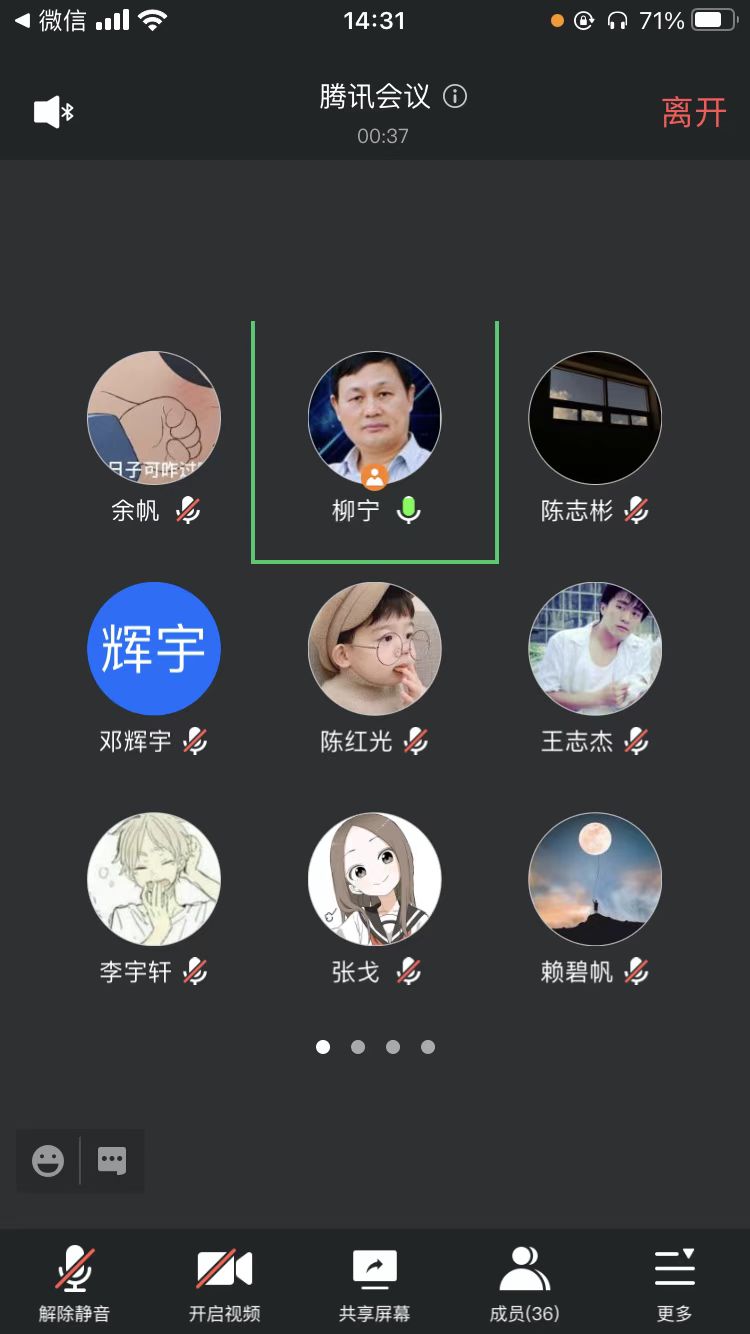Start sharing screen with 共享屏幕
Viewport: 750px width, 1334px height.
click(374, 1283)
